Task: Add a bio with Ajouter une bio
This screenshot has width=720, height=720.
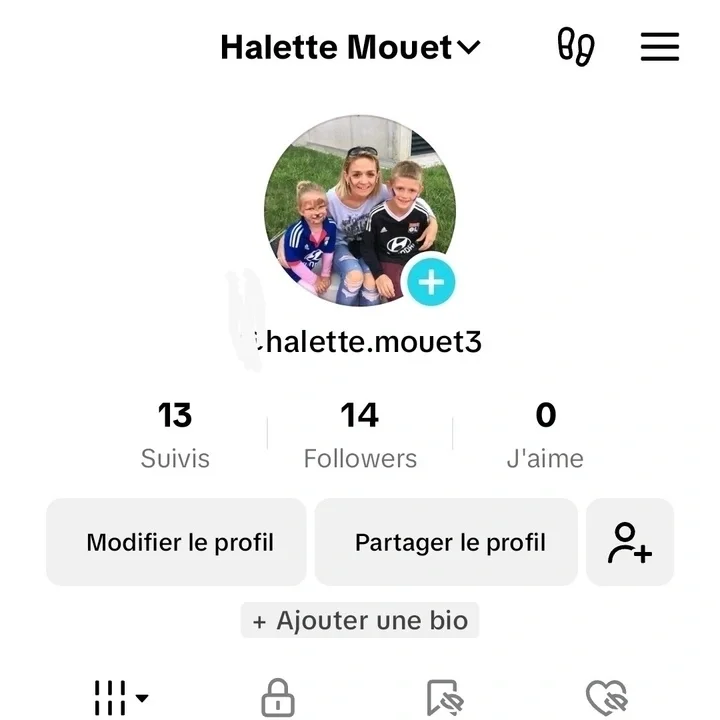Action: tap(360, 620)
